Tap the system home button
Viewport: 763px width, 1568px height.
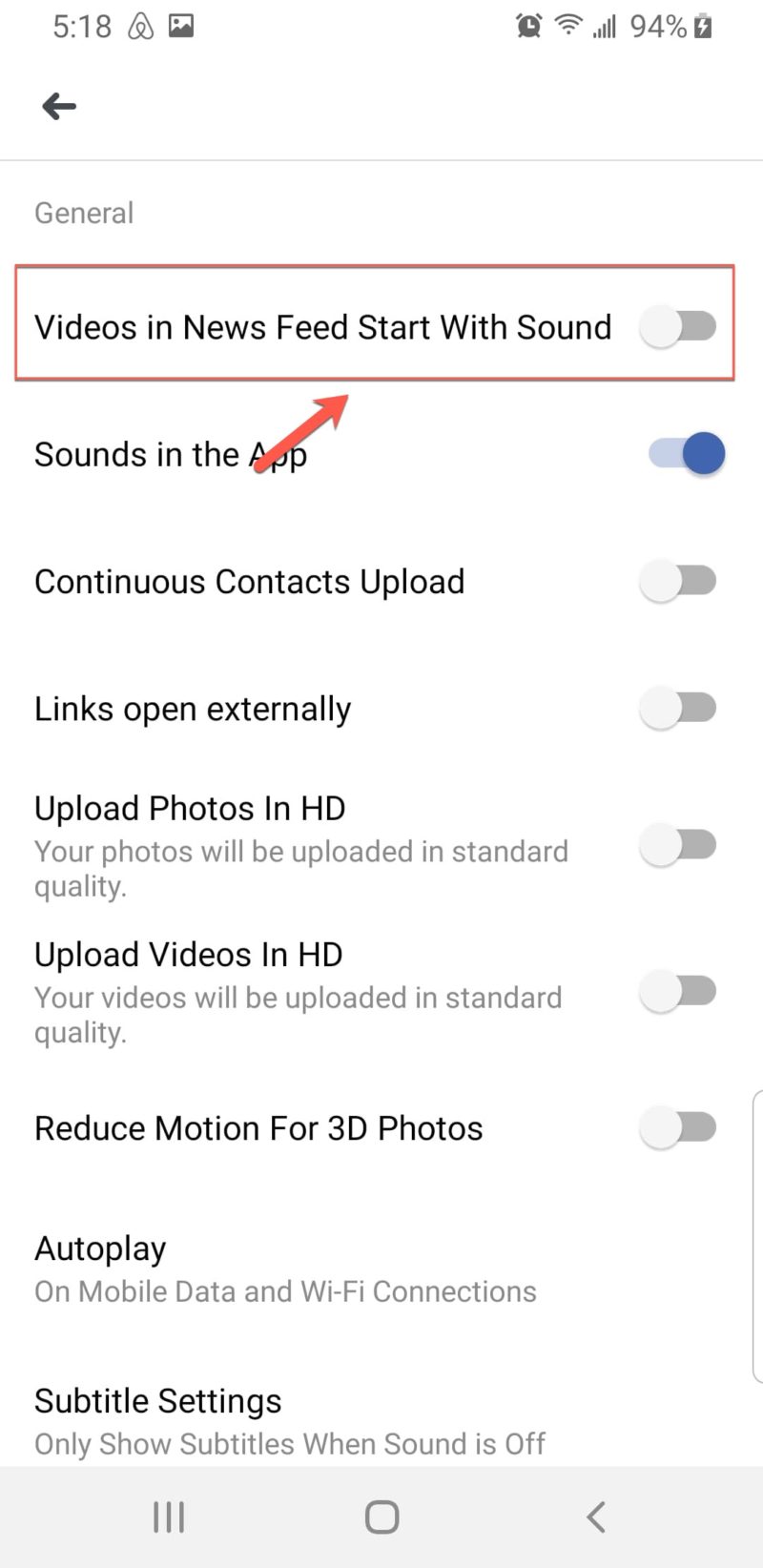tap(381, 1516)
